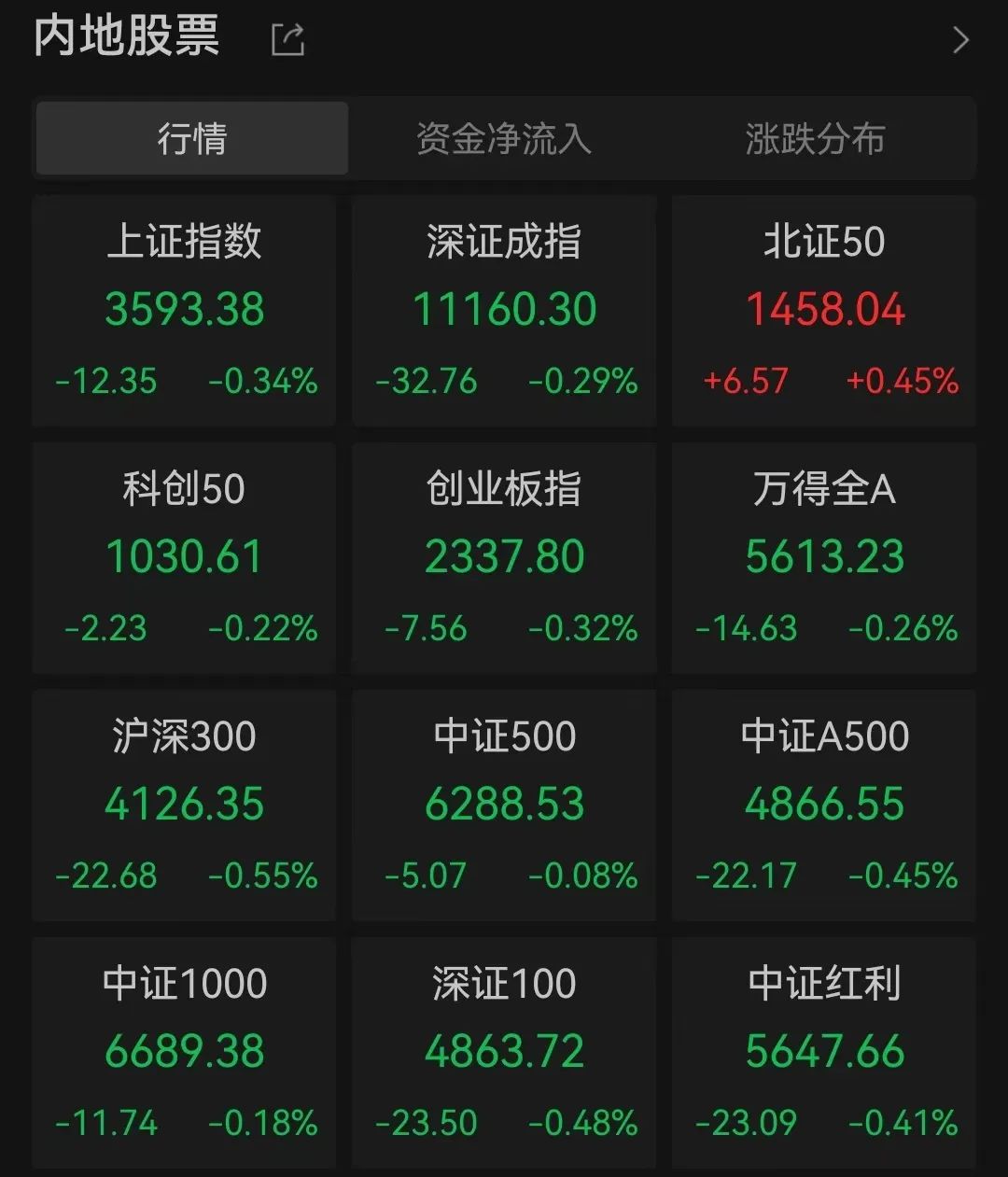The image size is (1008, 1177).
Task: Open the 中证500 index card
Action: (x=504, y=805)
